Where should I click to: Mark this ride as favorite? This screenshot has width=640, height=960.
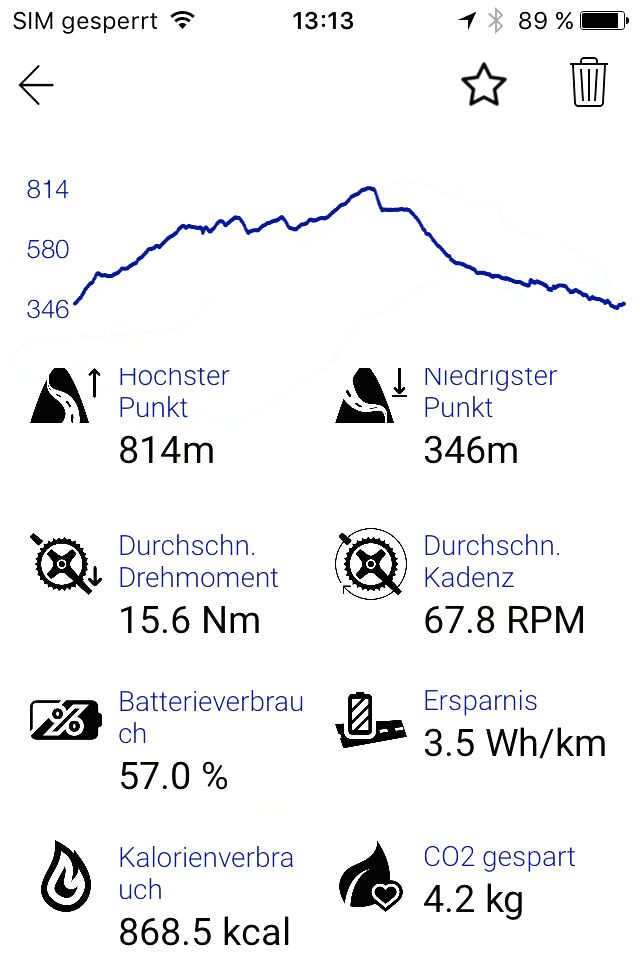(484, 86)
